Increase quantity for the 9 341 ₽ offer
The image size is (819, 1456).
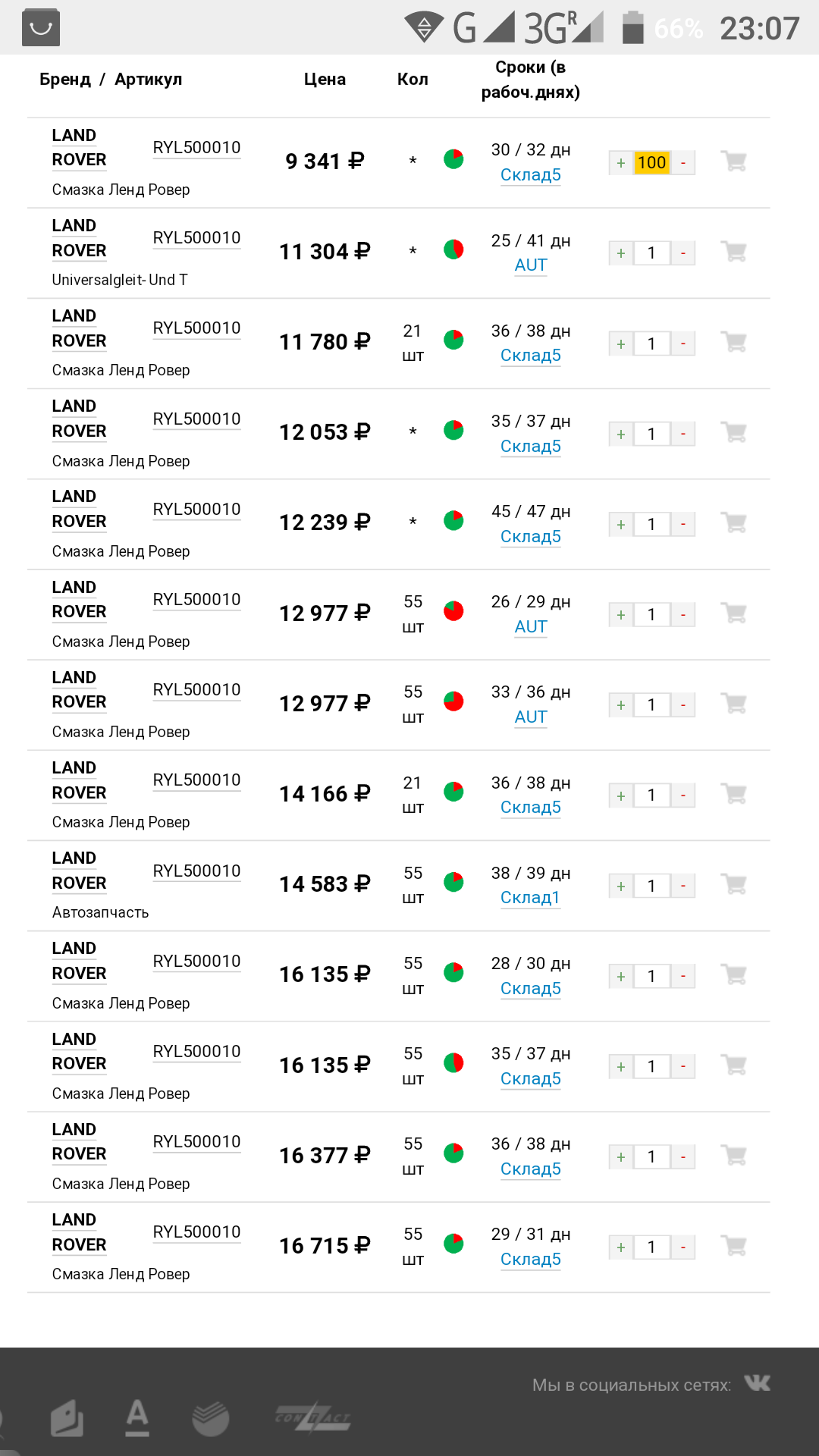pos(621,163)
